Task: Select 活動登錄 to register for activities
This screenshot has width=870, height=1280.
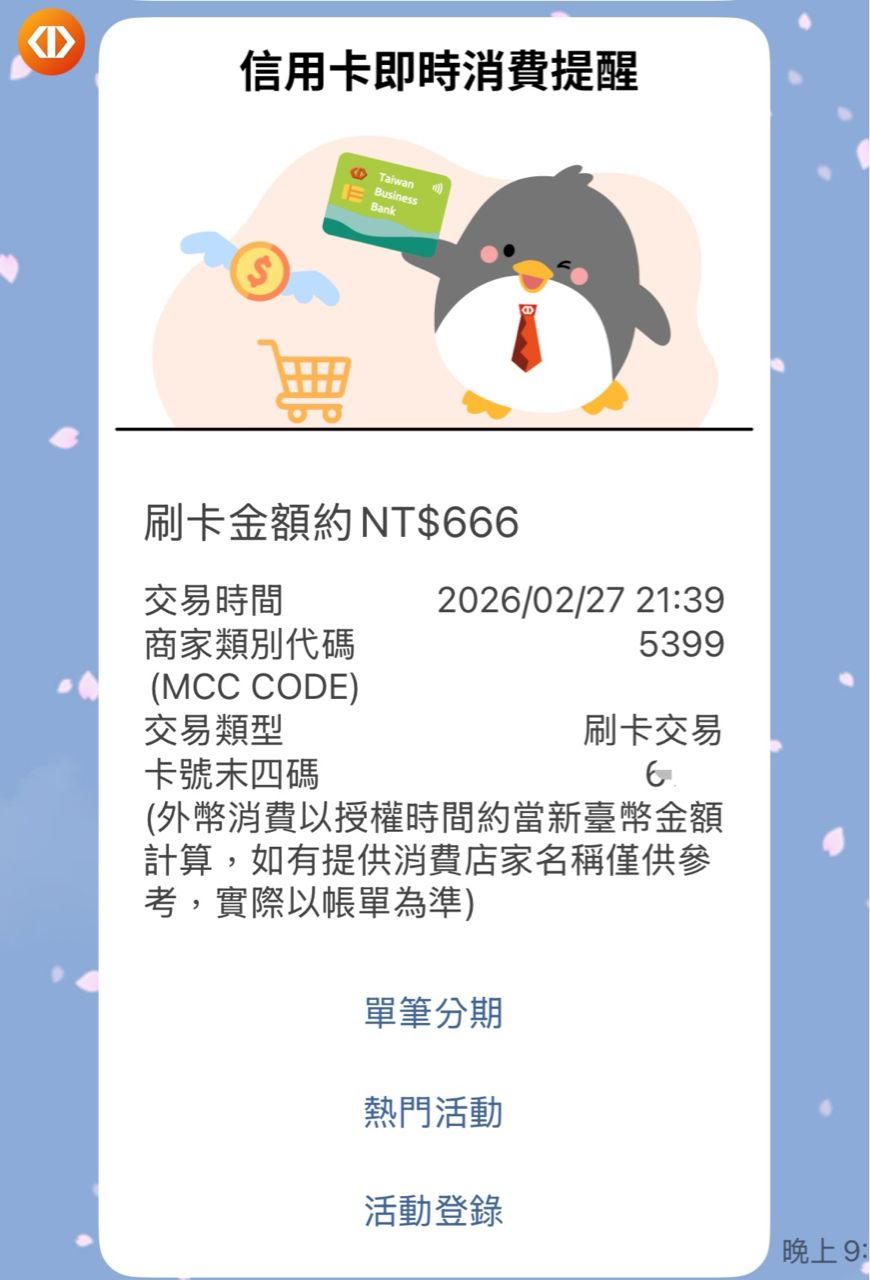Action: (x=433, y=1210)
